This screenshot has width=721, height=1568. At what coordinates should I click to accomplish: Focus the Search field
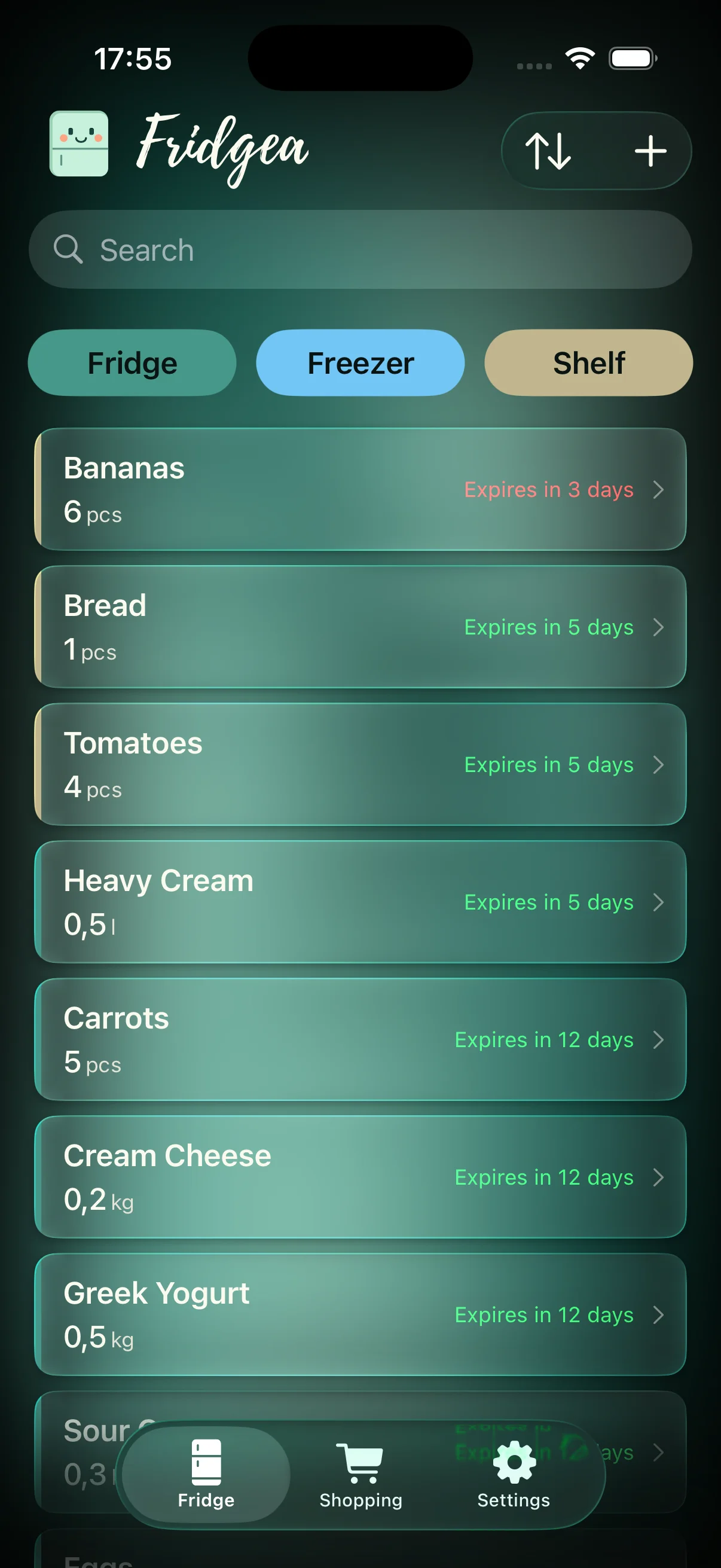pyautogui.click(x=360, y=249)
